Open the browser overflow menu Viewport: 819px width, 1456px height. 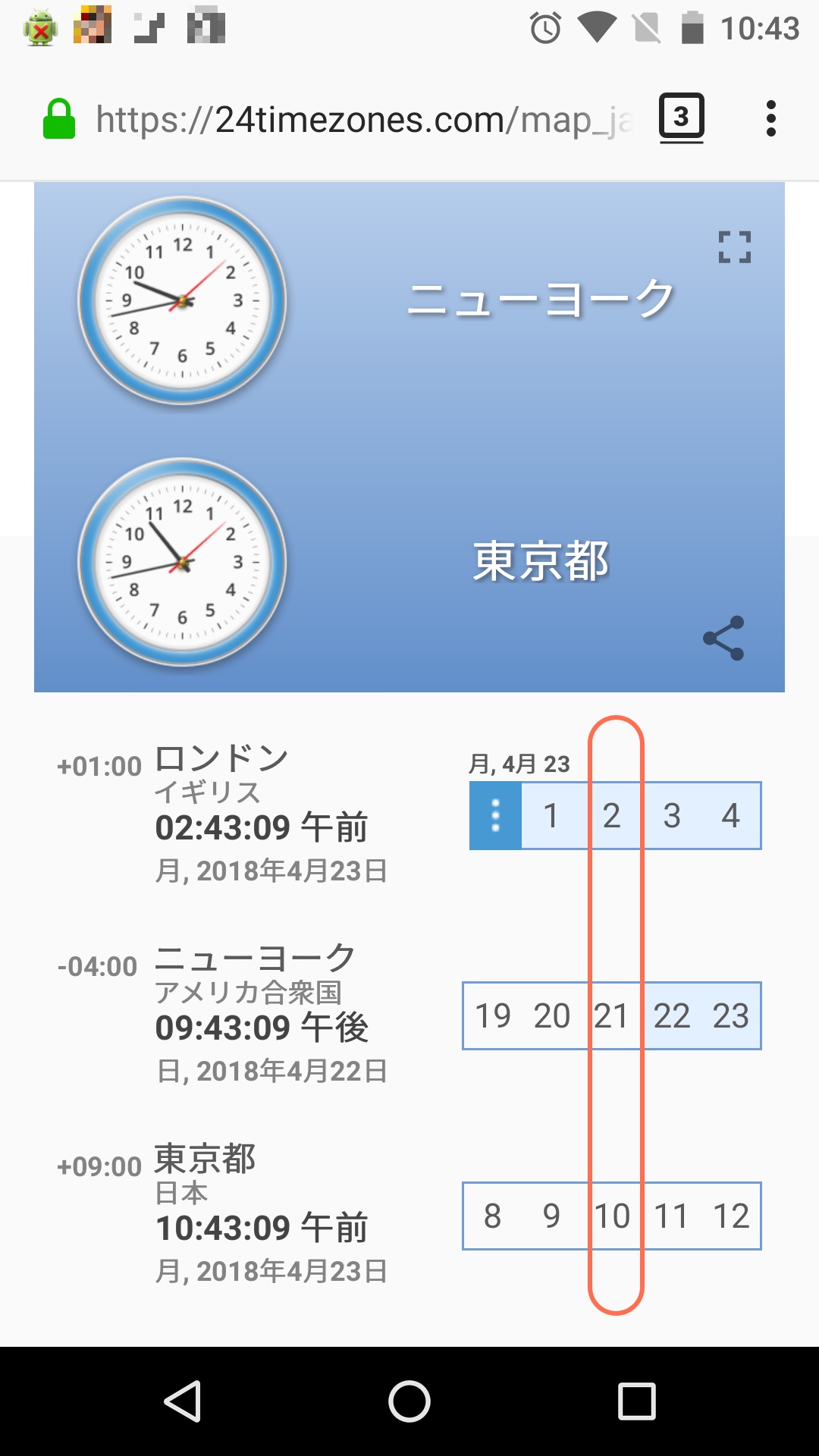(x=770, y=118)
